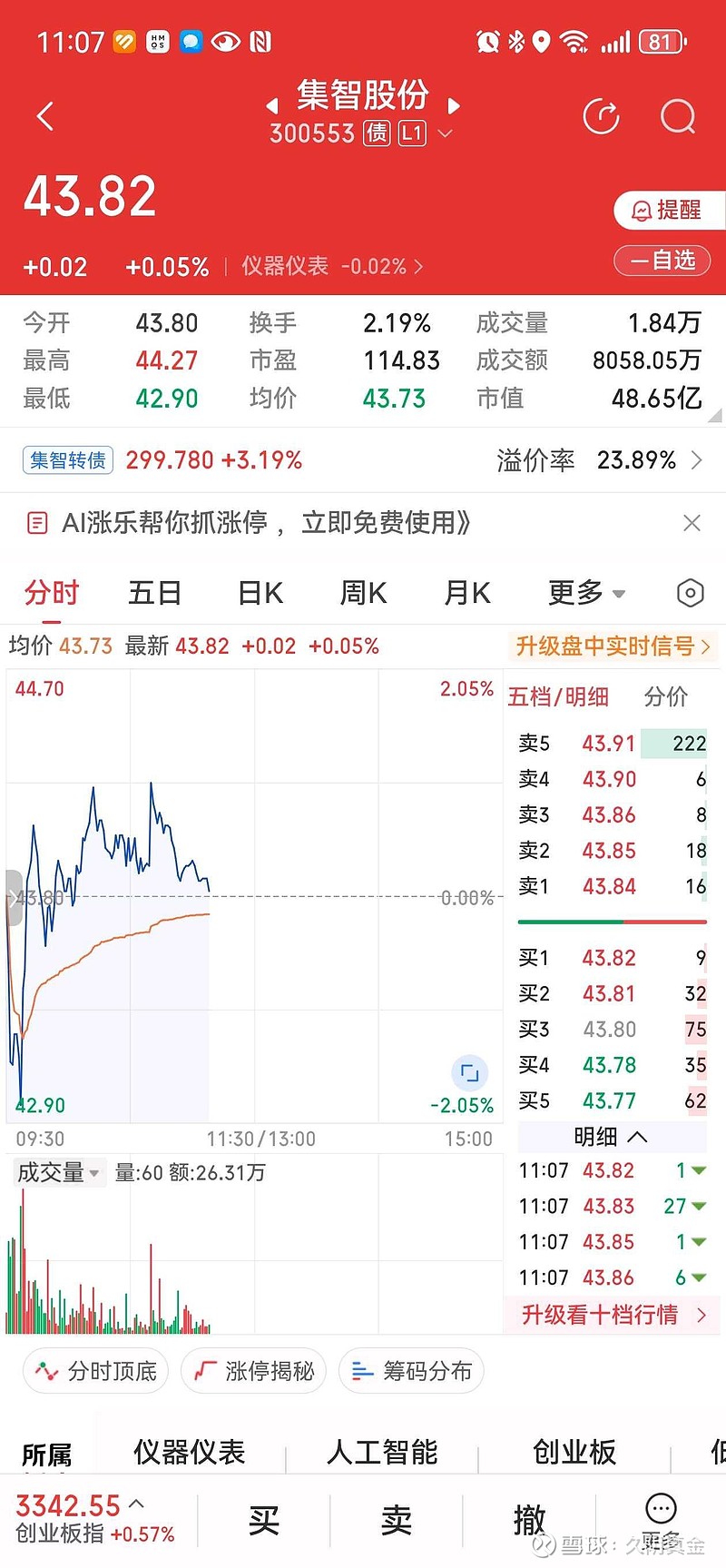726x1568 pixels.
Task: Switch to the 分价 price distribution tab
Action: (x=667, y=696)
